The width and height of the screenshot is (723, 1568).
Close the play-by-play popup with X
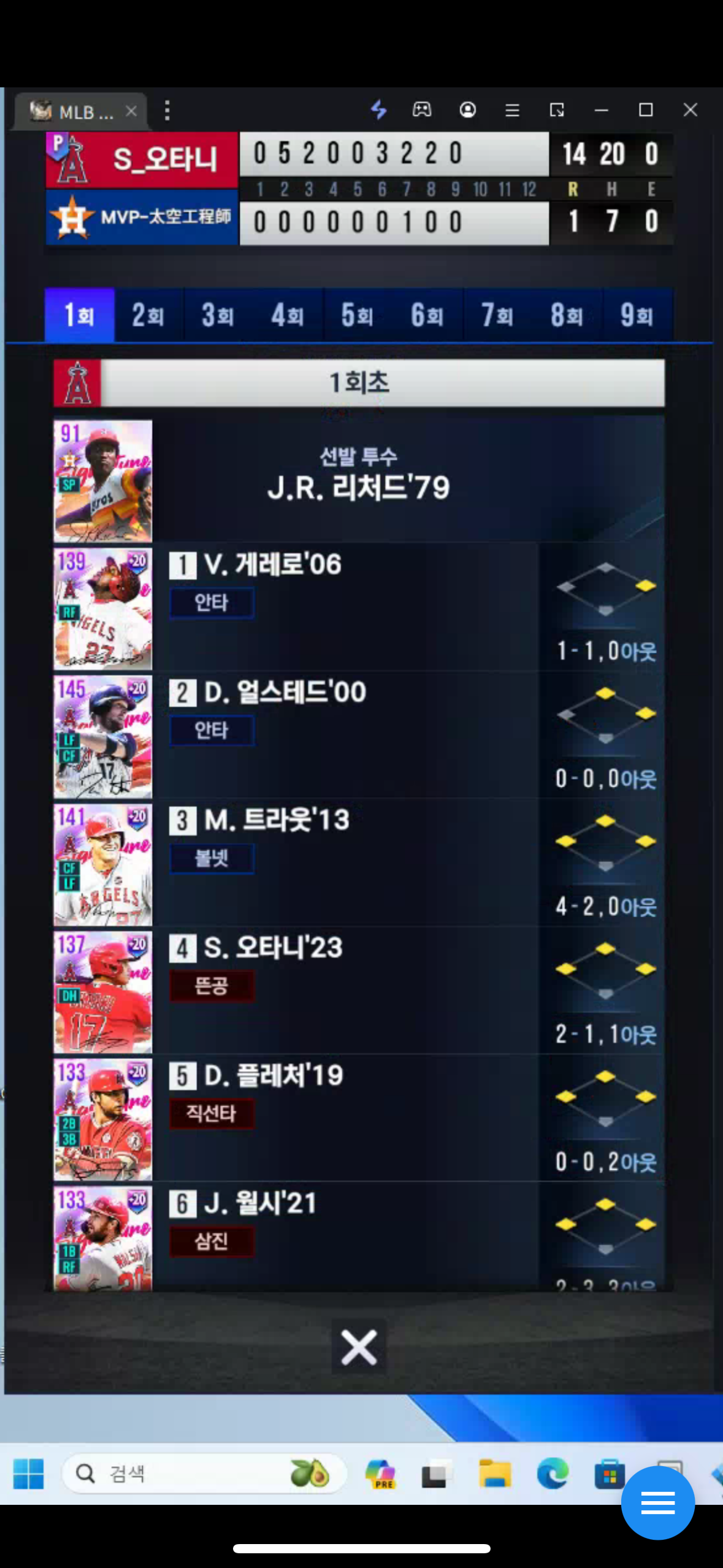click(x=359, y=1348)
